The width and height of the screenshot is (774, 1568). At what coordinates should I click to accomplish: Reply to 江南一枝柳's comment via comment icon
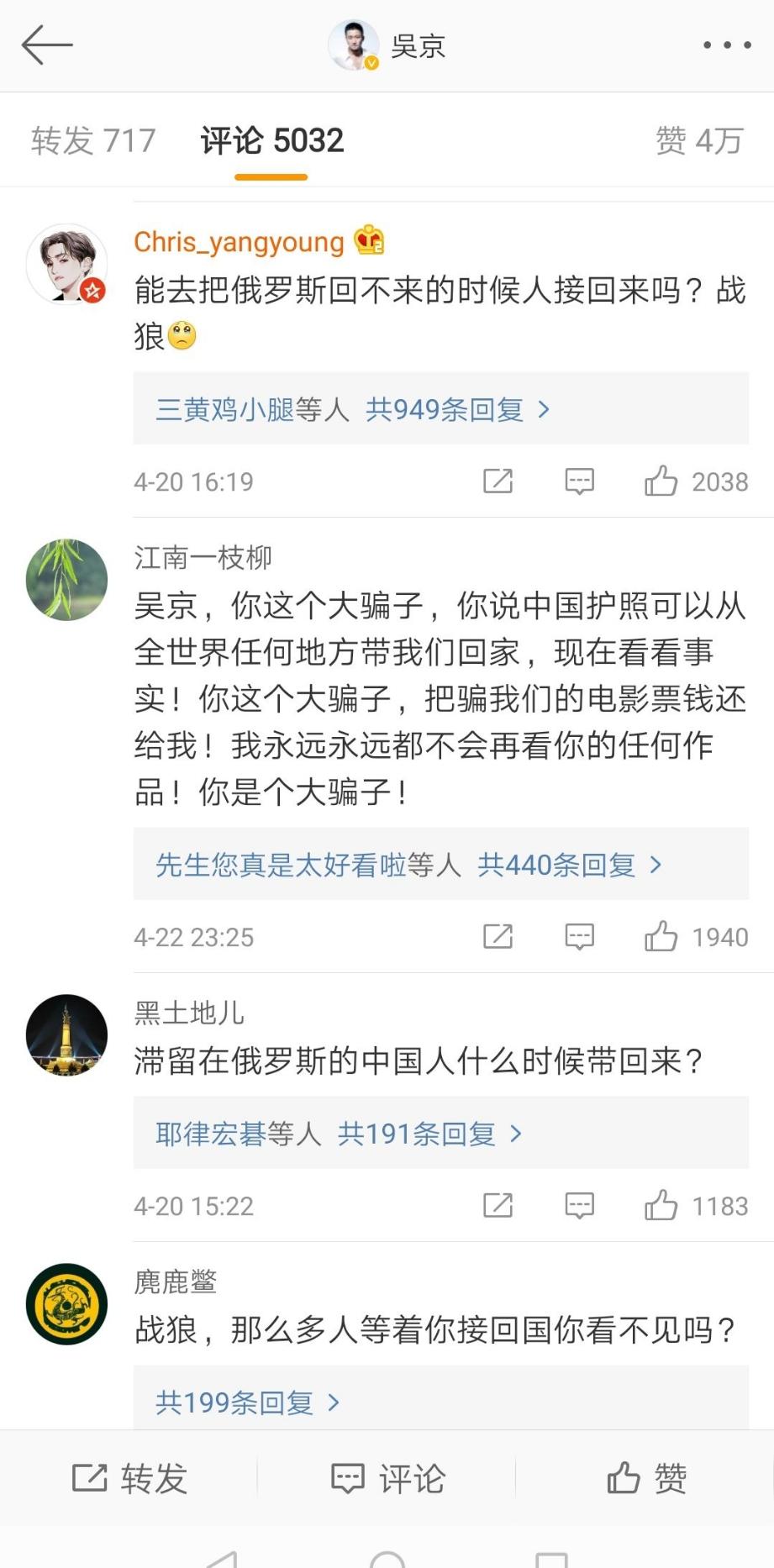pyautogui.click(x=579, y=937)
